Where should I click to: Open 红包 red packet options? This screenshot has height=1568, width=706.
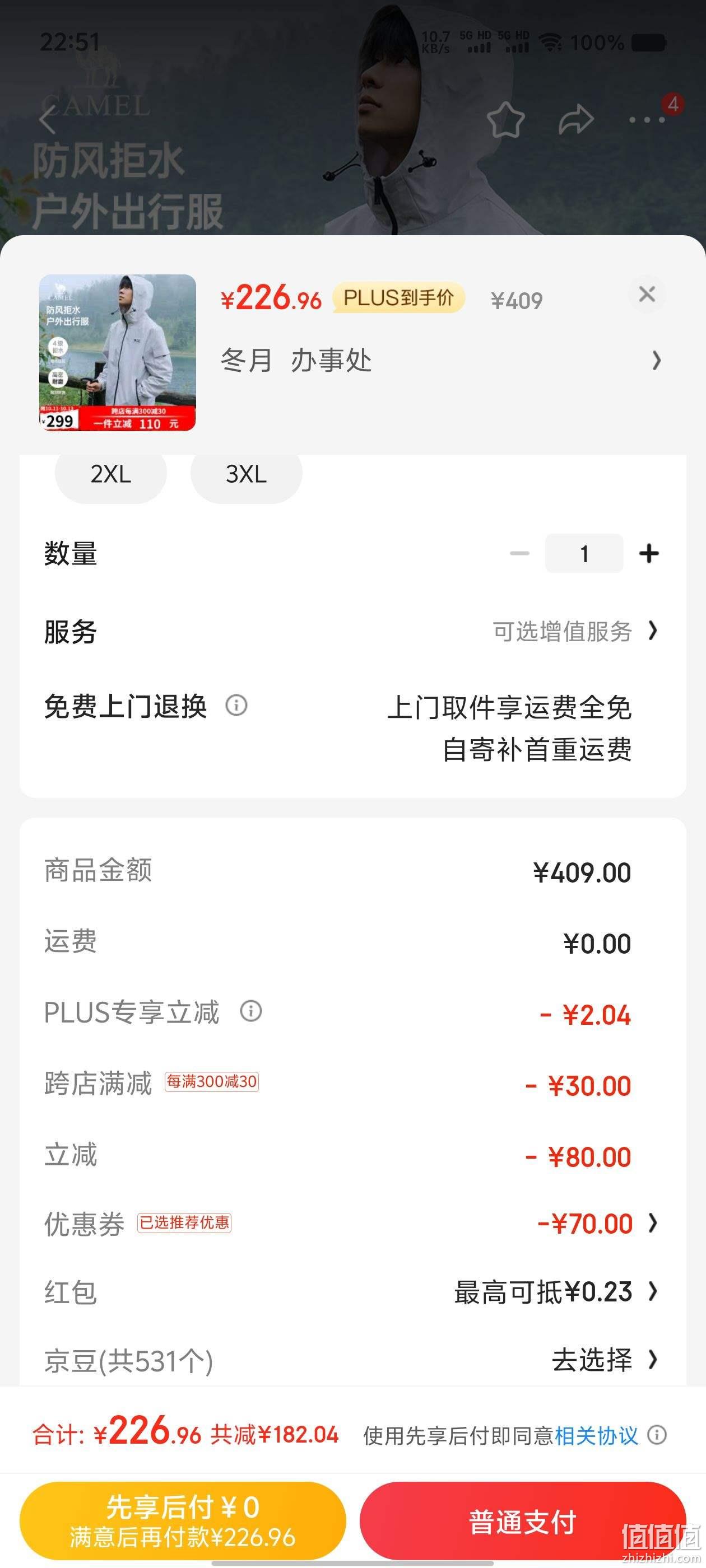[x=352, y=1292]
